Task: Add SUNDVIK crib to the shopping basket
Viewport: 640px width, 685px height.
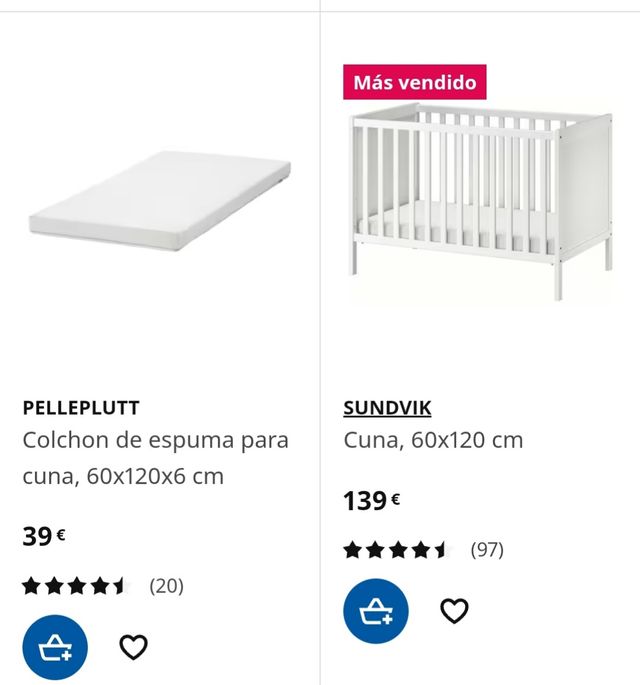Action: click(376, 611)
